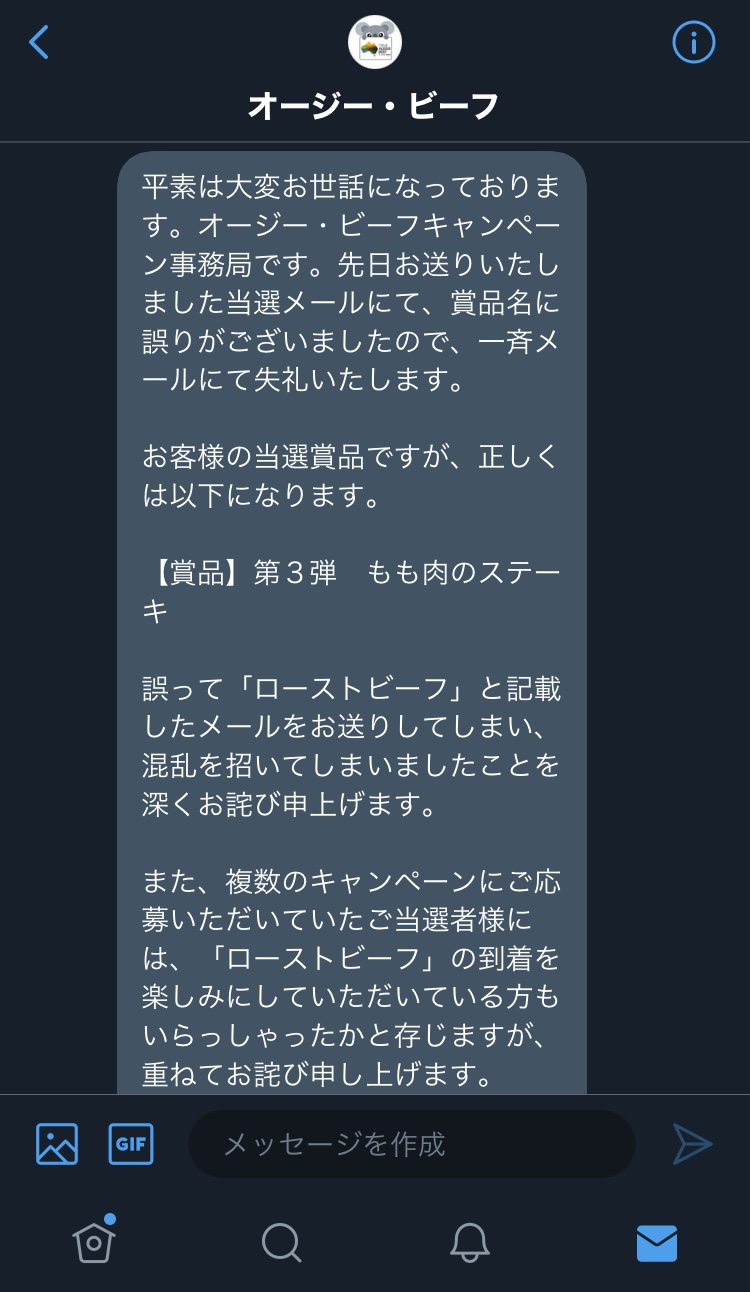
Task: Open the オージー・ビーフ profile avatar
Action: (x=374, y=42)
